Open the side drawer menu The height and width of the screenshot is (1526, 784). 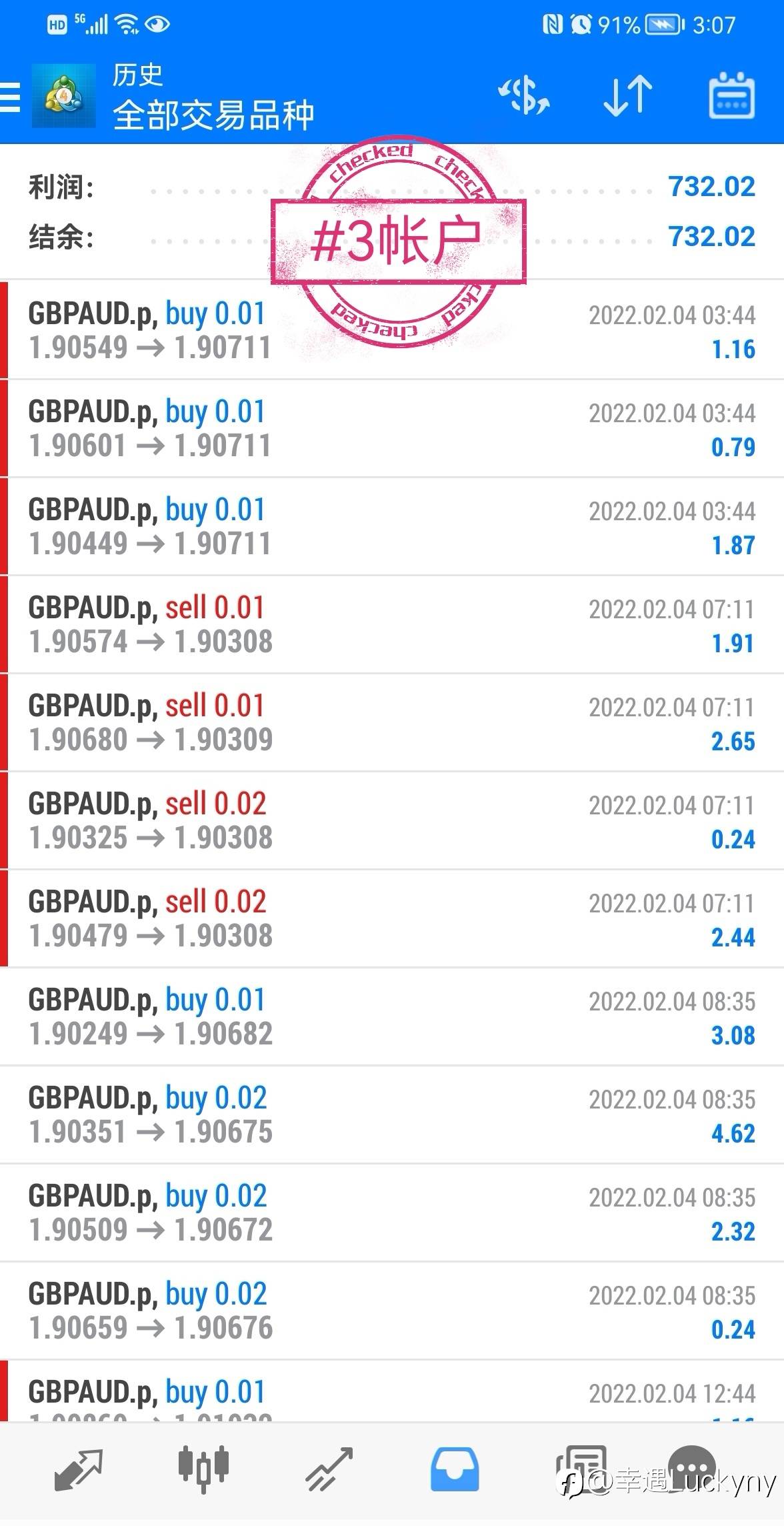pyautogui.click(x=10, y=97)
